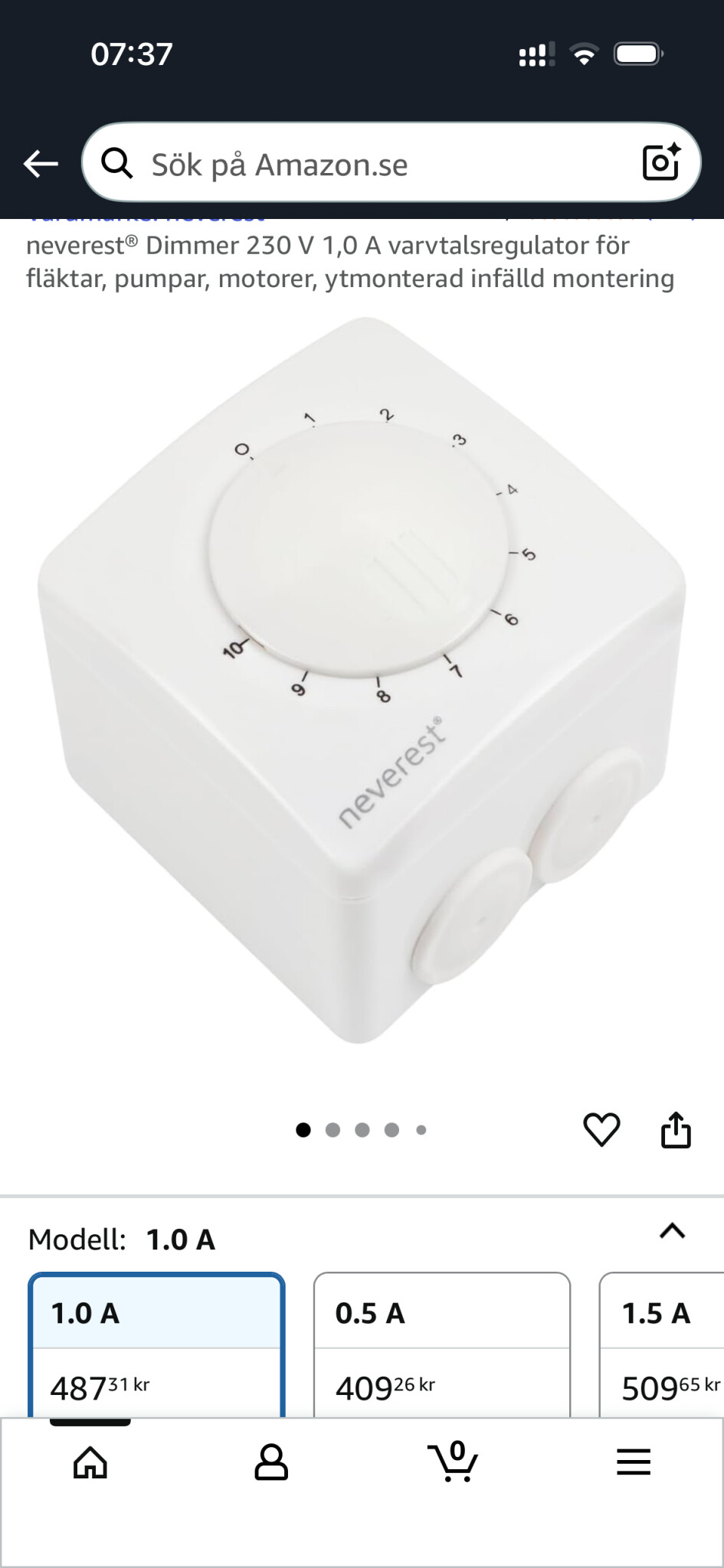Open the Sök på Amazon.se search field

point(368,164)
